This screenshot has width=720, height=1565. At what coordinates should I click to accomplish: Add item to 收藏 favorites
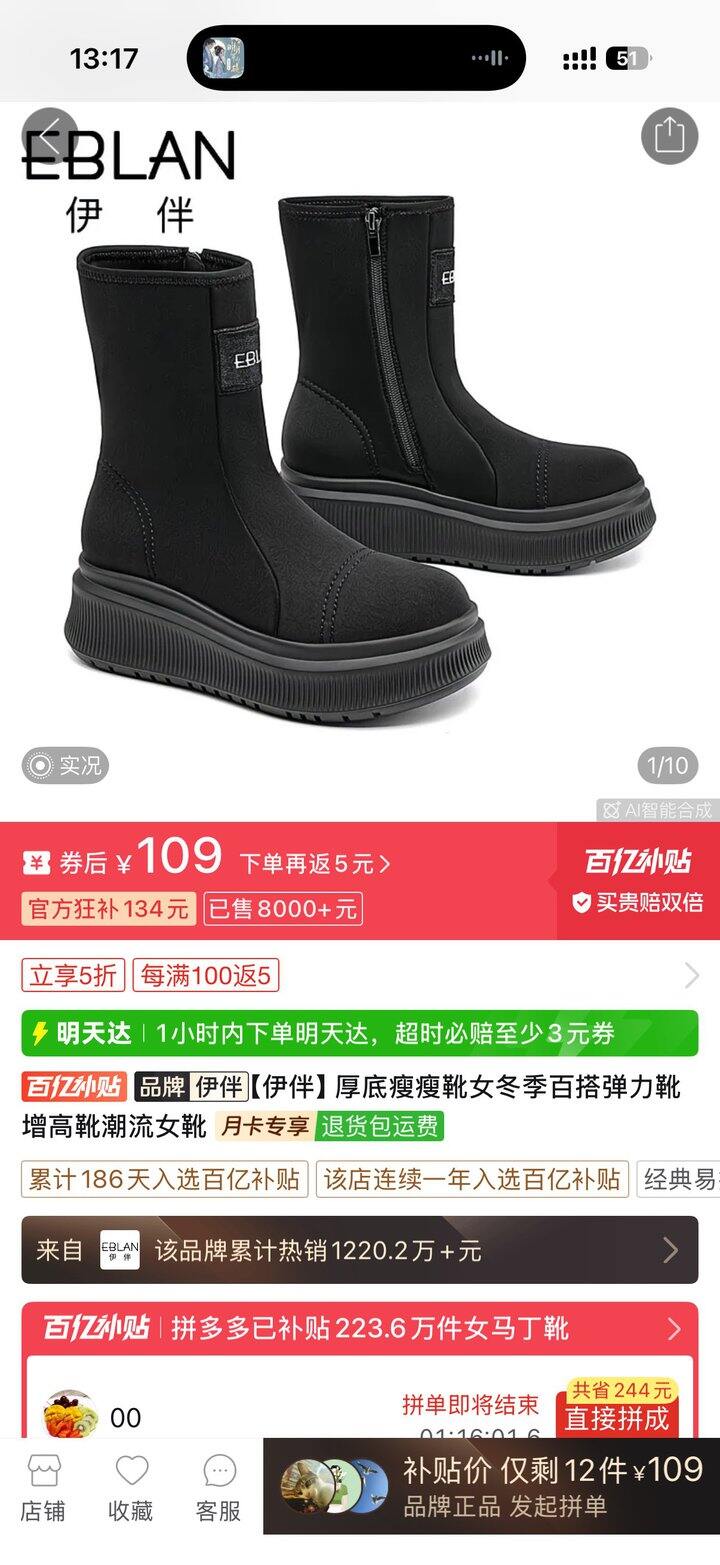(131, 1488)
